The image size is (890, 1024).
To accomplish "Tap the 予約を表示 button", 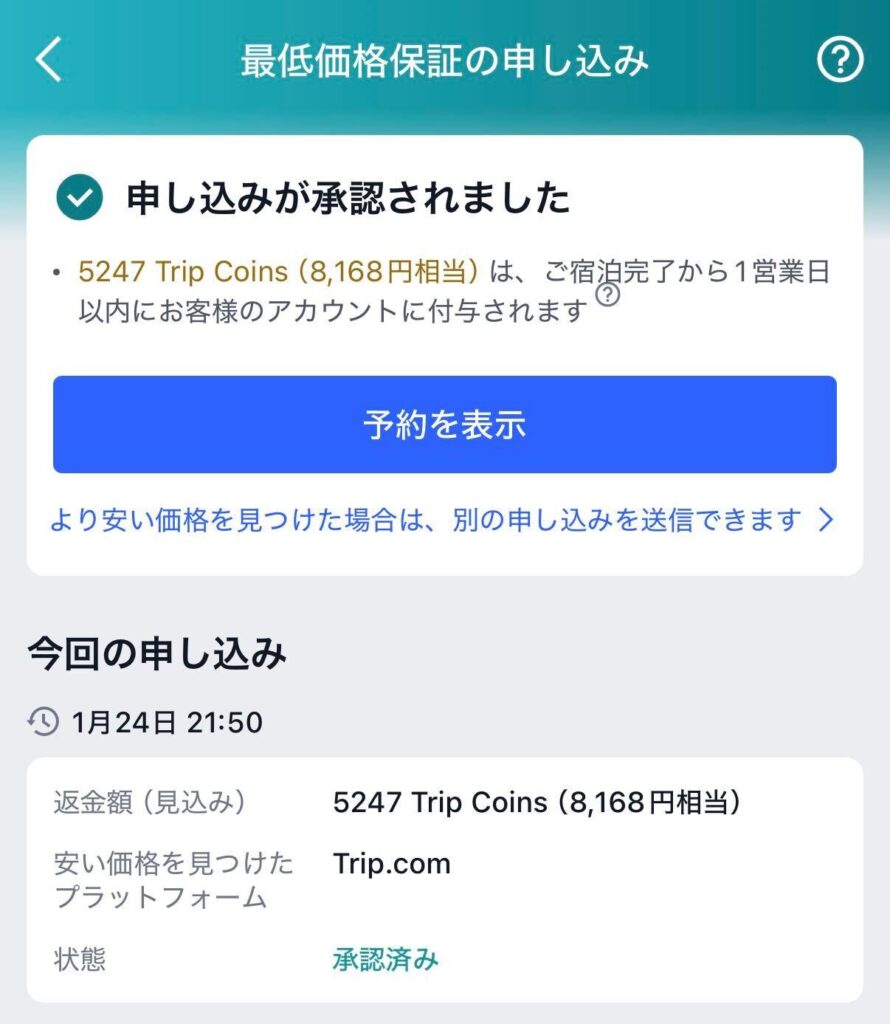I will (444, 424).
